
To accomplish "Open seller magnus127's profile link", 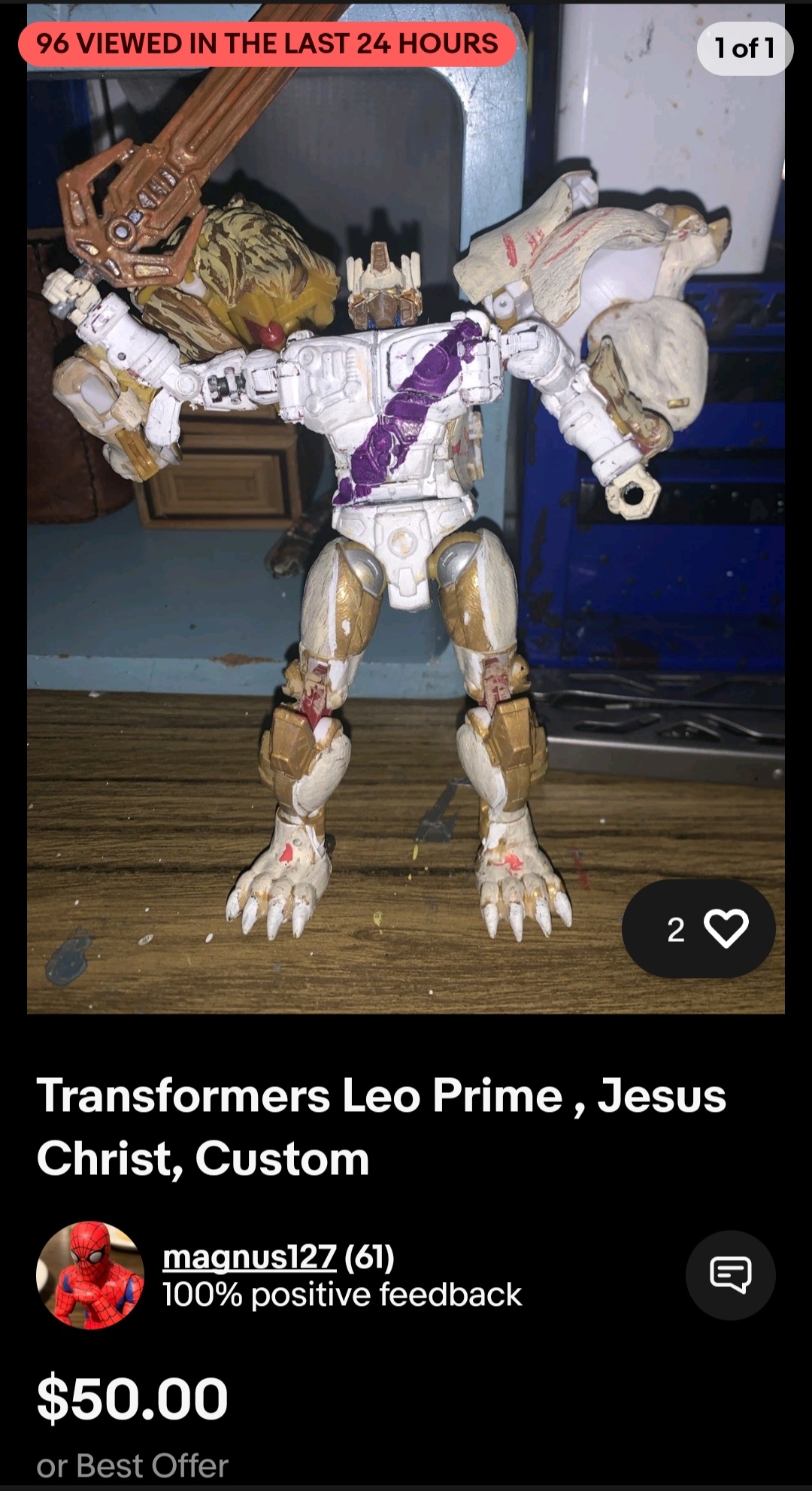I will [249, 1256].
